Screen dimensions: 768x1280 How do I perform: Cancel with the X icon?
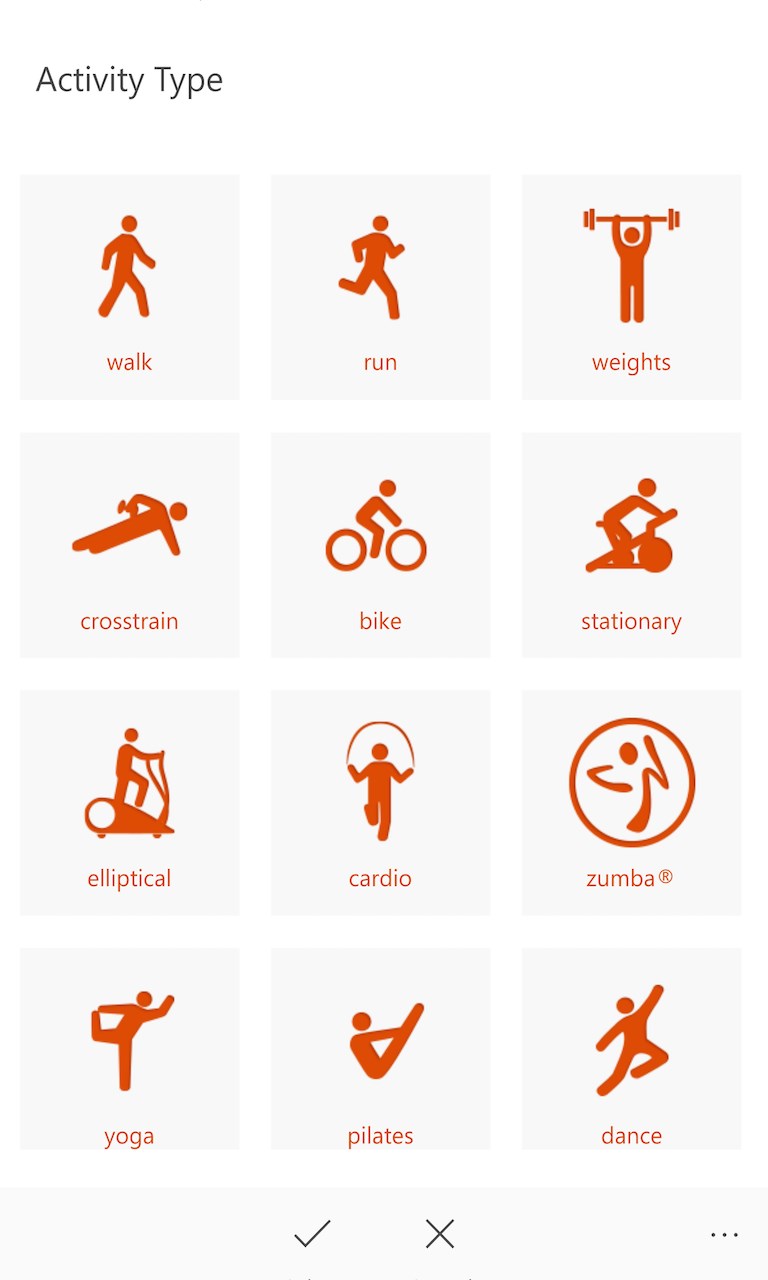coord(440,1234)
